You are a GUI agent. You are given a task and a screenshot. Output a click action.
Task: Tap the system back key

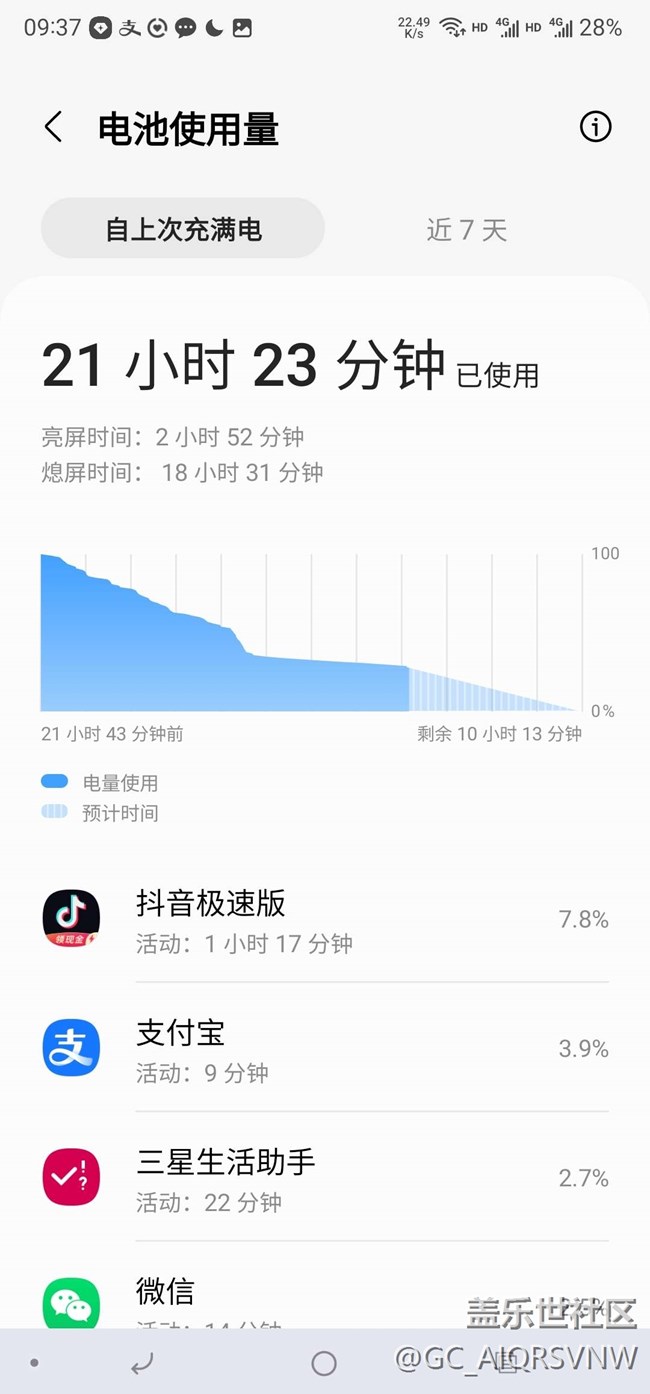click(142, 1362)
